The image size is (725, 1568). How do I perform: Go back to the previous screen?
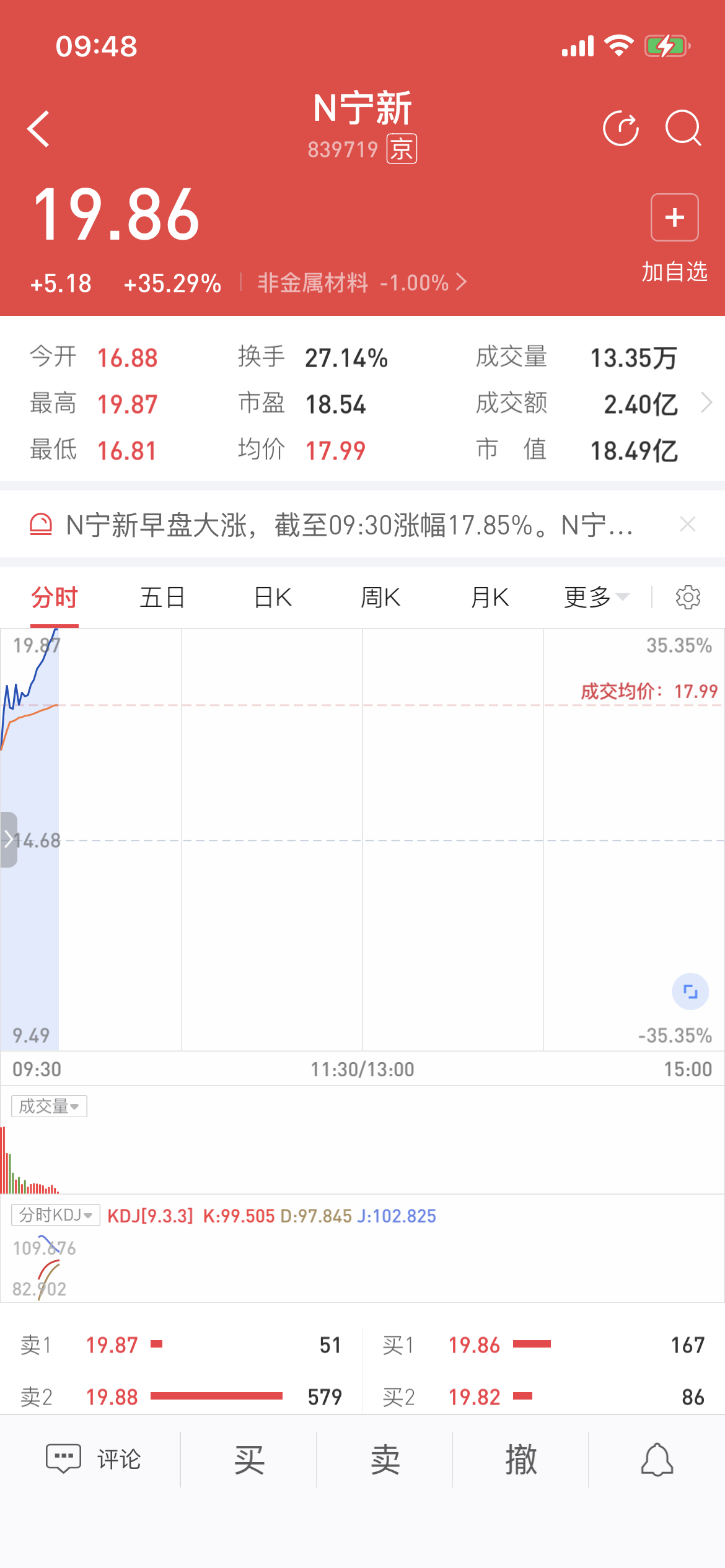click(38, 129)
